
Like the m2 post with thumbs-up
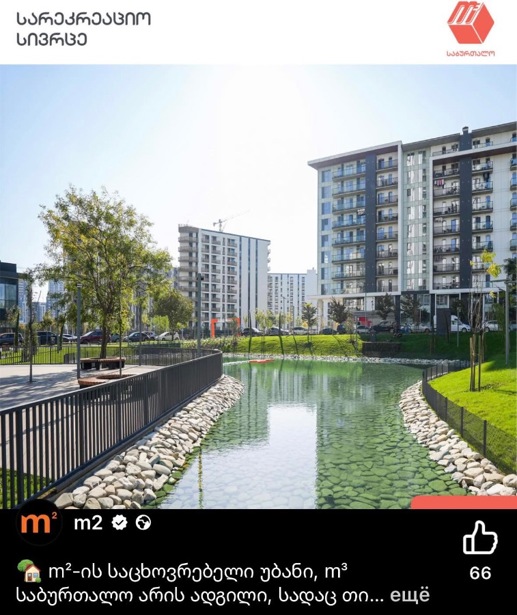tap(480, 539)
